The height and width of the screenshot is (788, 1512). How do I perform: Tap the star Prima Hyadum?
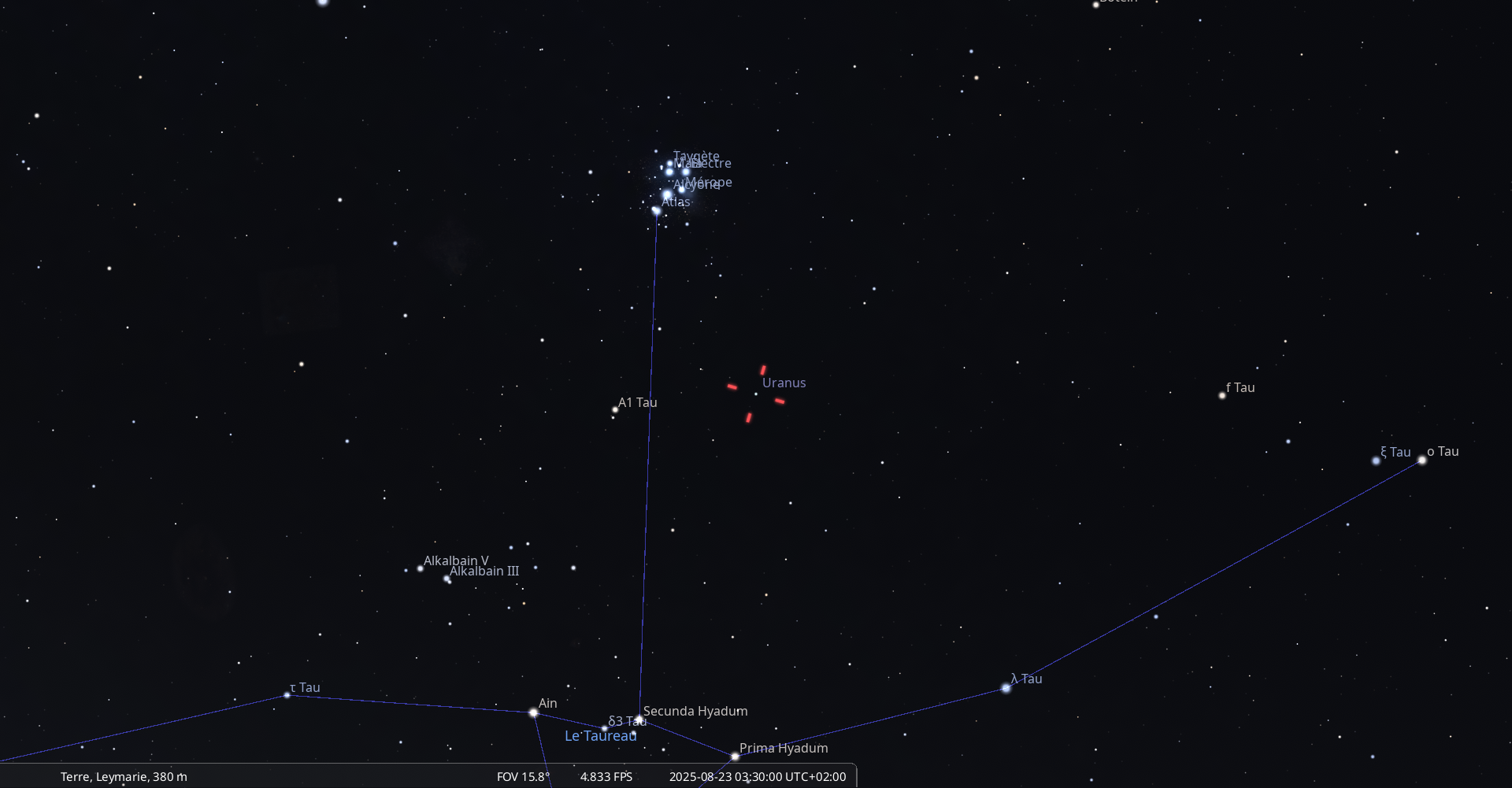click(735, 757)
